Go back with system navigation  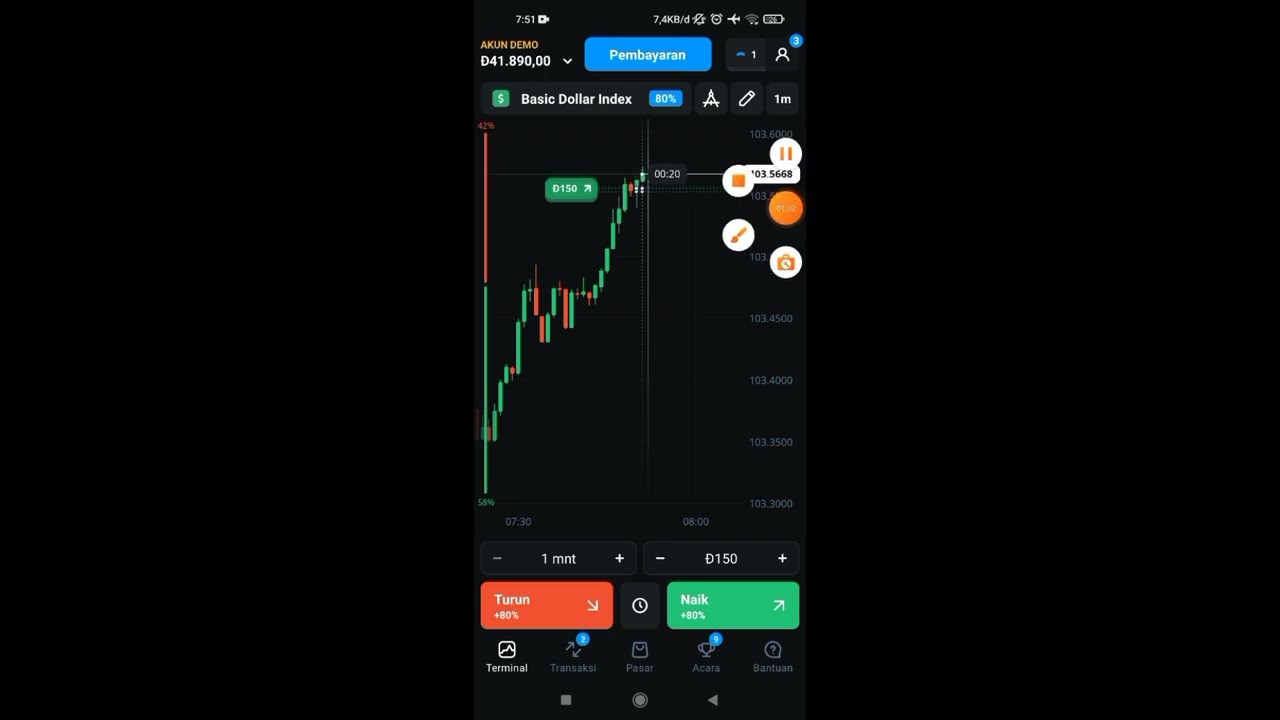(712, 700)
